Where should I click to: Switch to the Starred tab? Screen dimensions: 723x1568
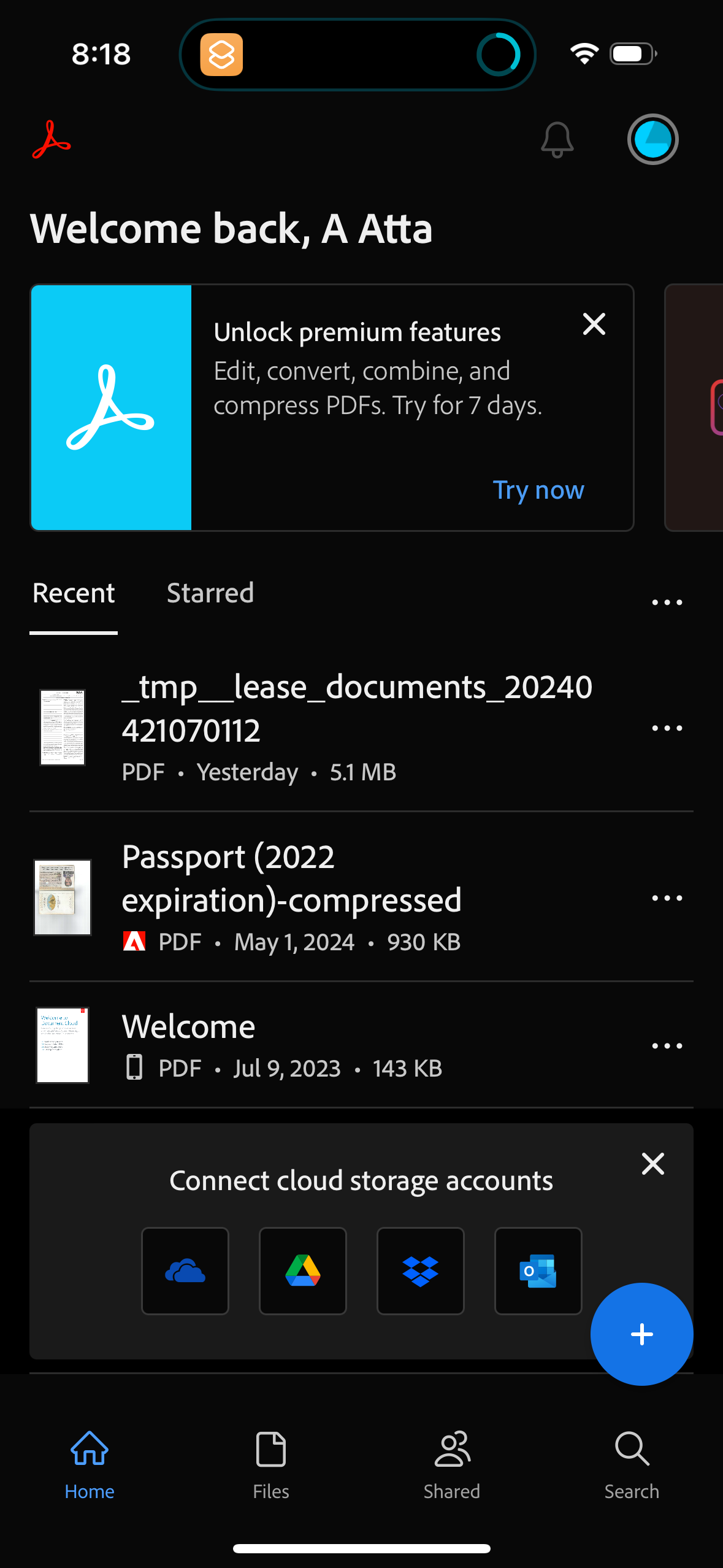click(210, 593)
